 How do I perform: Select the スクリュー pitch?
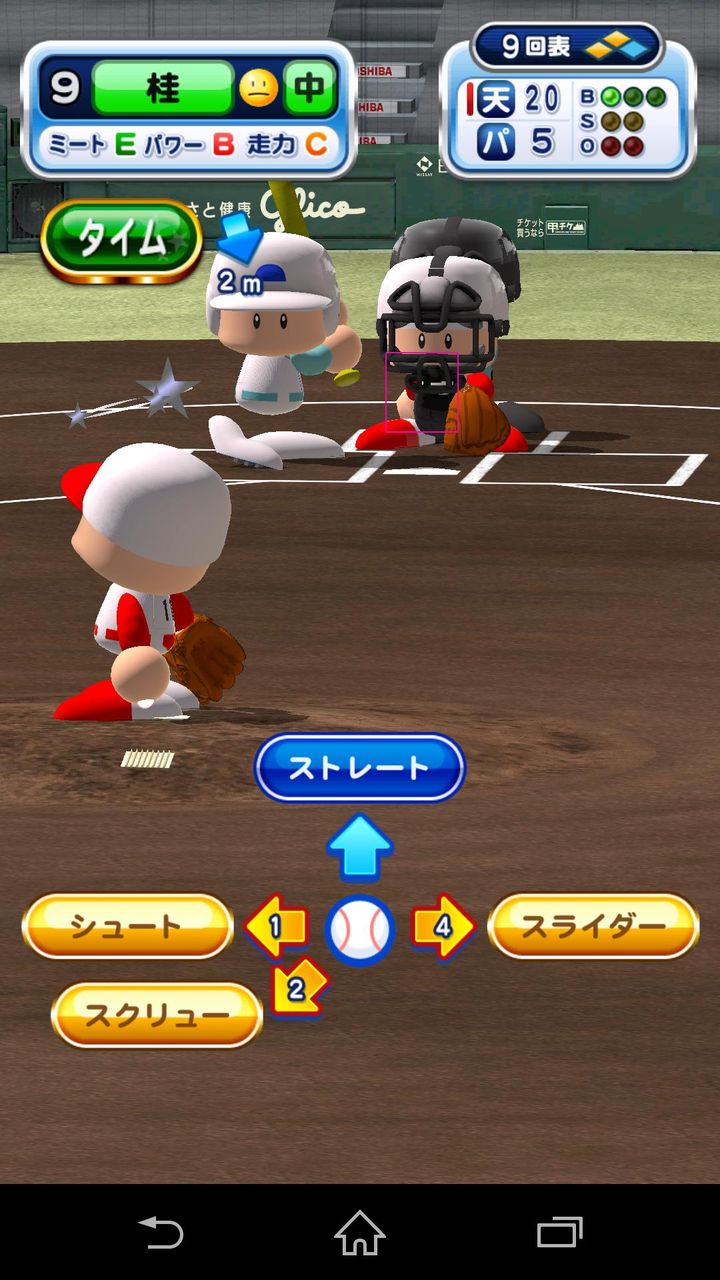[155, 1014]
